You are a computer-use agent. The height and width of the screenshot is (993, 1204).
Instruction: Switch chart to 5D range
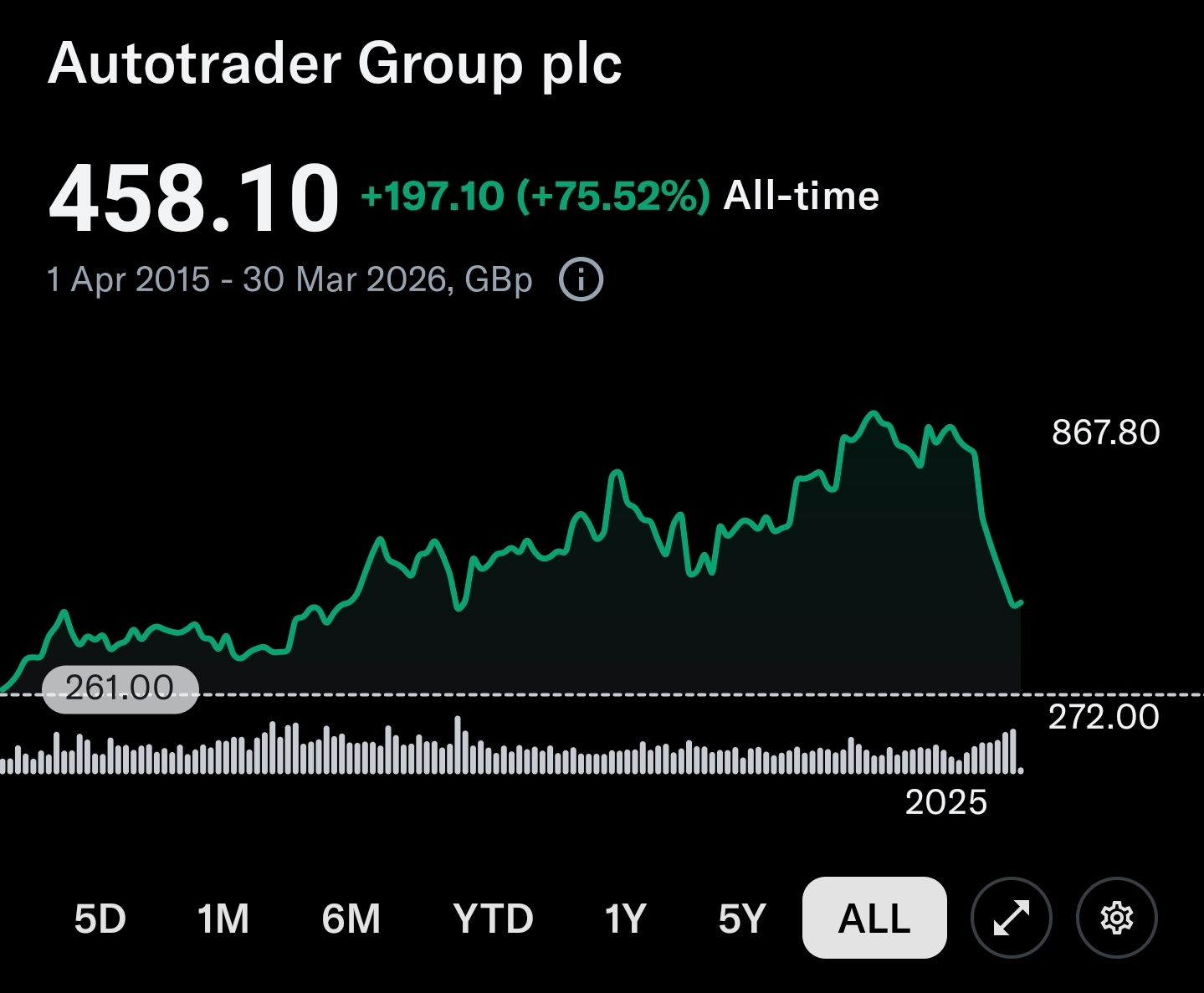coord(100,919)
